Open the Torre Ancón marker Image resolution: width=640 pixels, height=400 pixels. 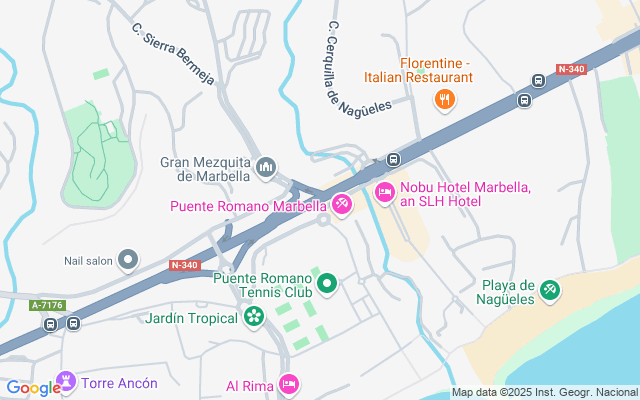tap(66, 382)
